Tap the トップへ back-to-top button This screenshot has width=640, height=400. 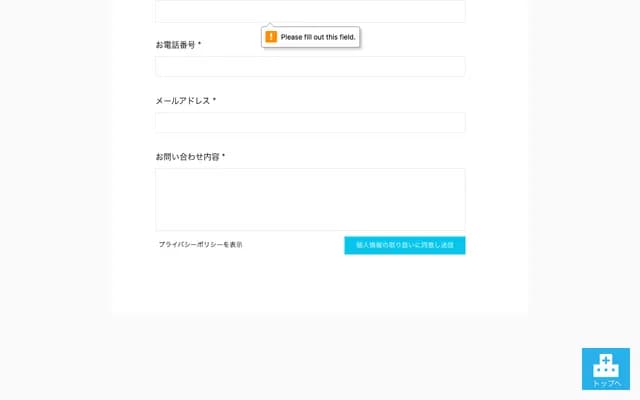click(x=606, y=369)
